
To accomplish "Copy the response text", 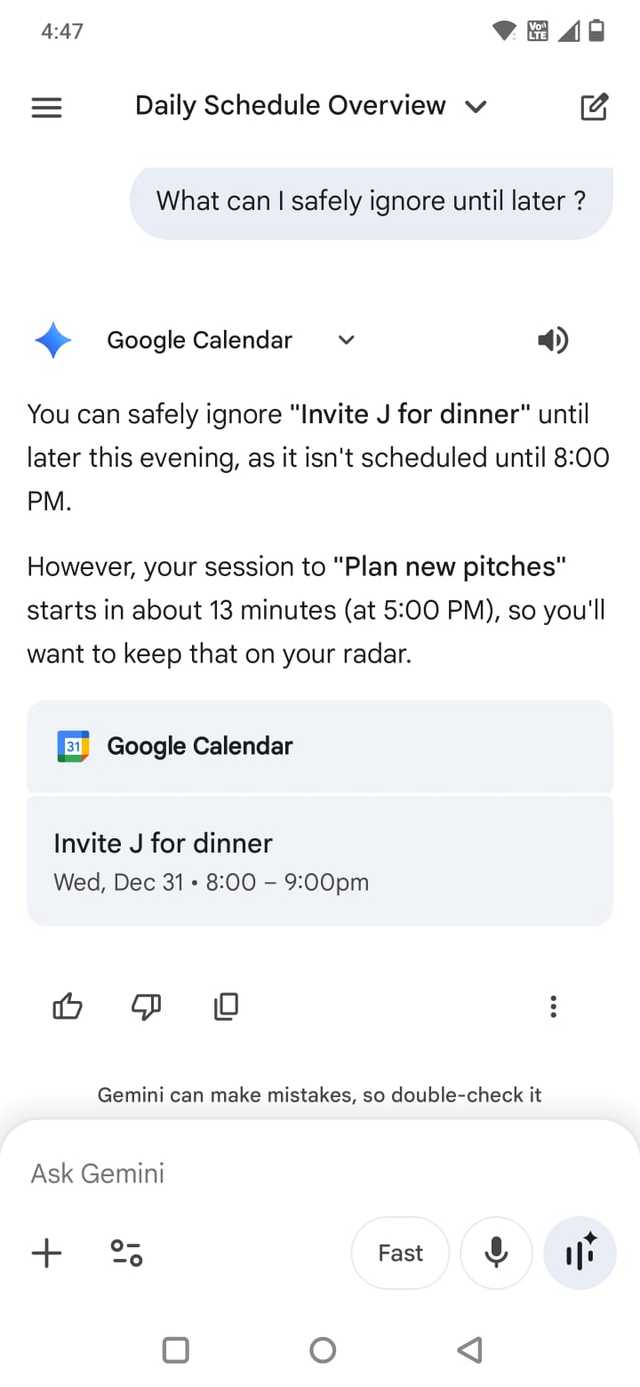I will point(226,1006).
